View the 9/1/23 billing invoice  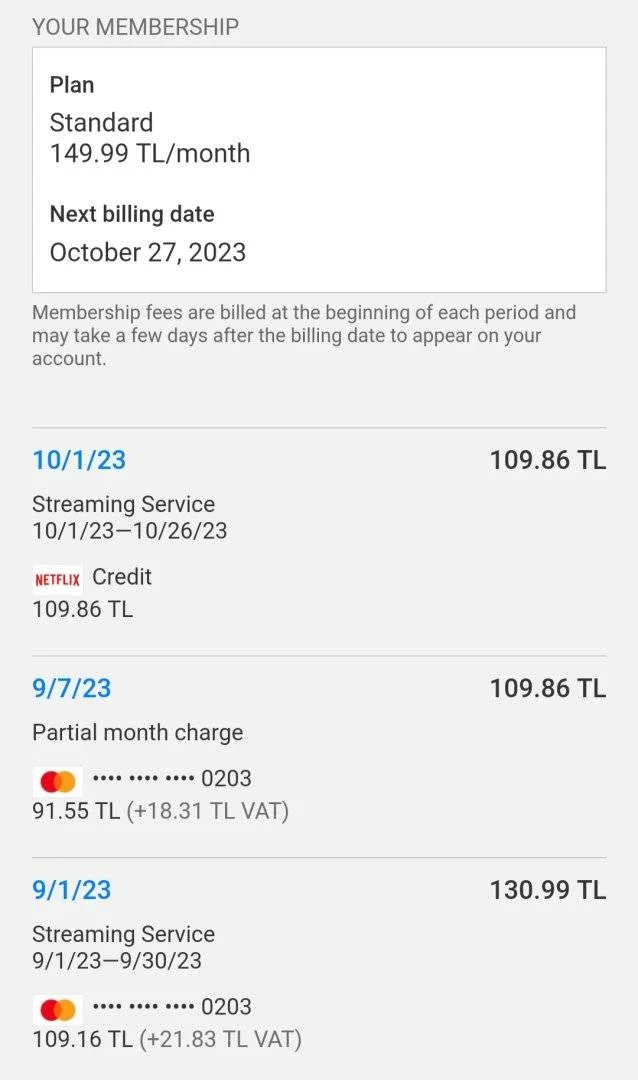[72, 890]
